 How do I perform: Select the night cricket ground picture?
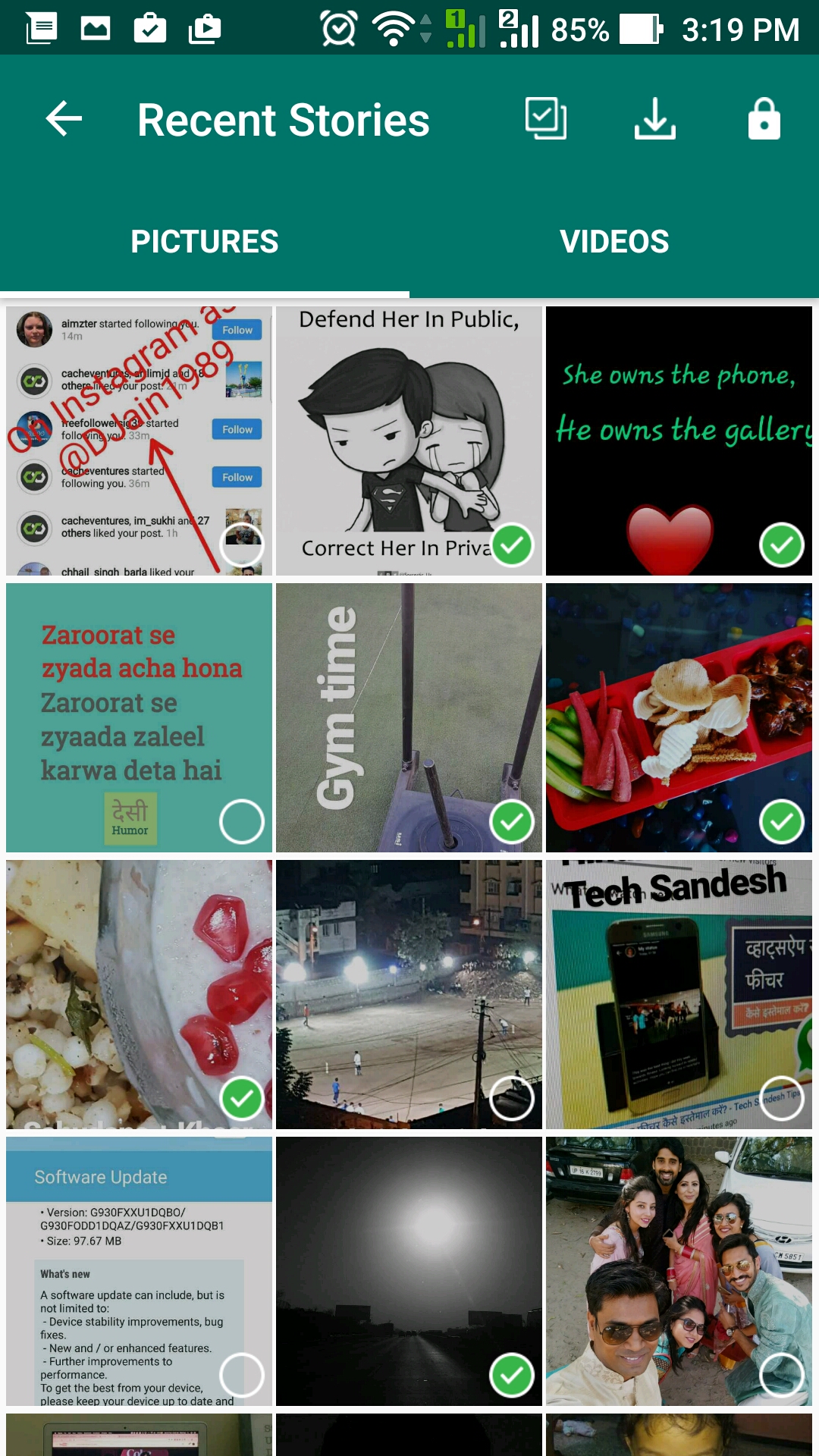point(512,1098)
